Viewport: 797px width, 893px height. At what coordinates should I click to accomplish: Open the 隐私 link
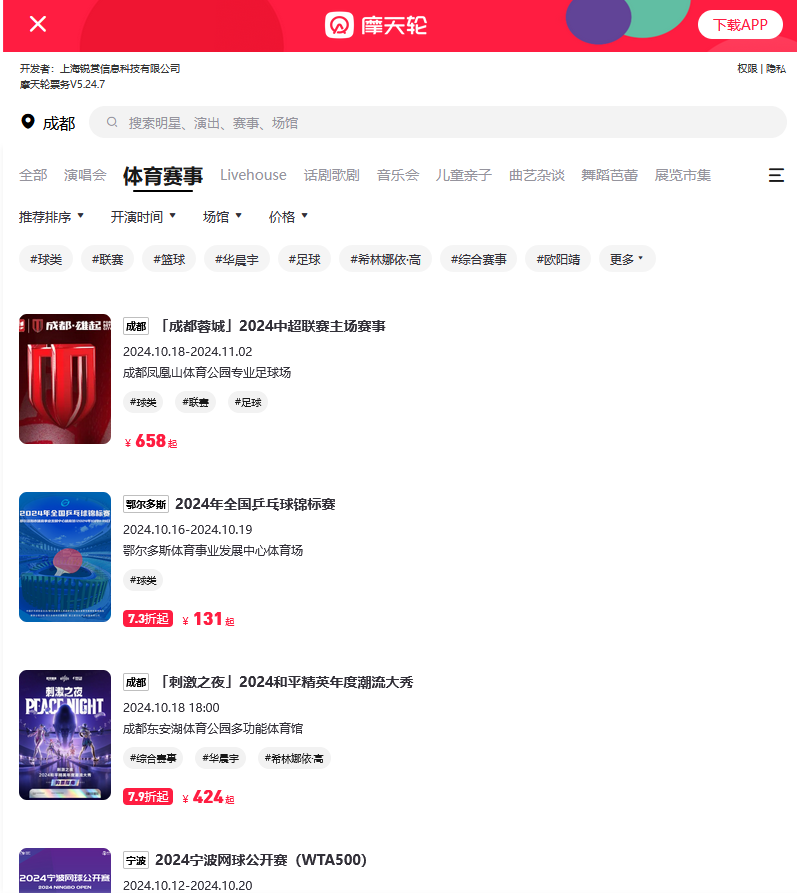point(775,68)
